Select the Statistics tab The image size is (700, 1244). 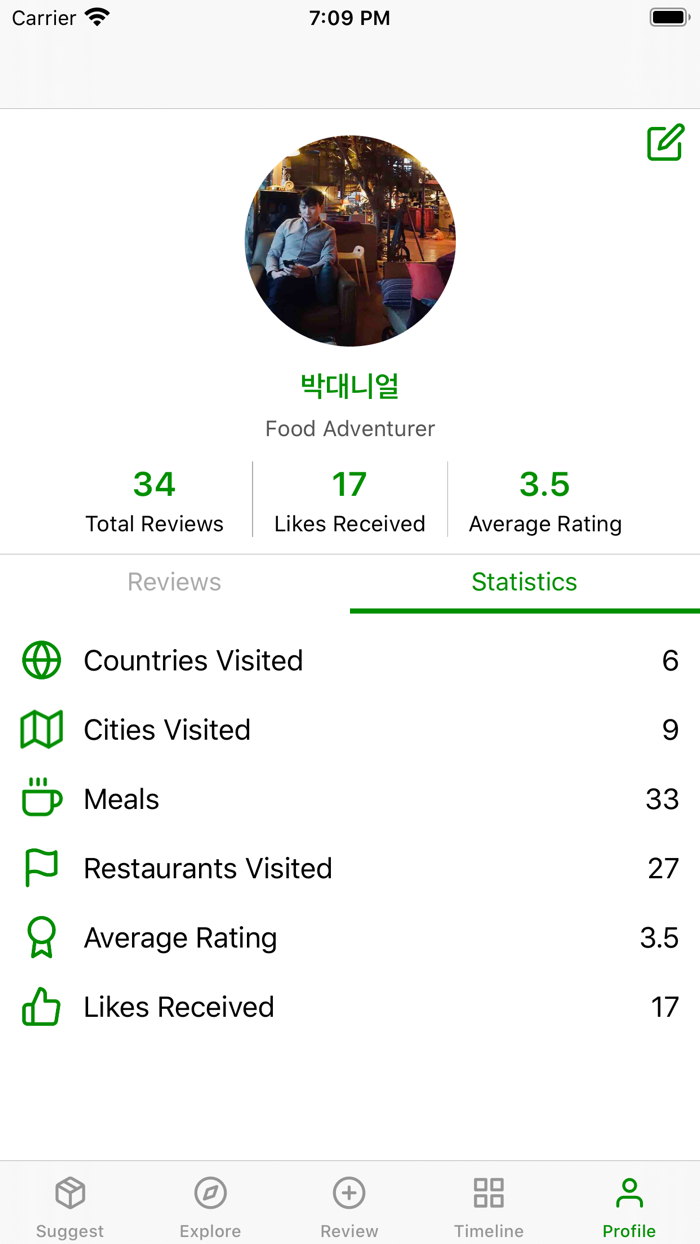(525, 582)
